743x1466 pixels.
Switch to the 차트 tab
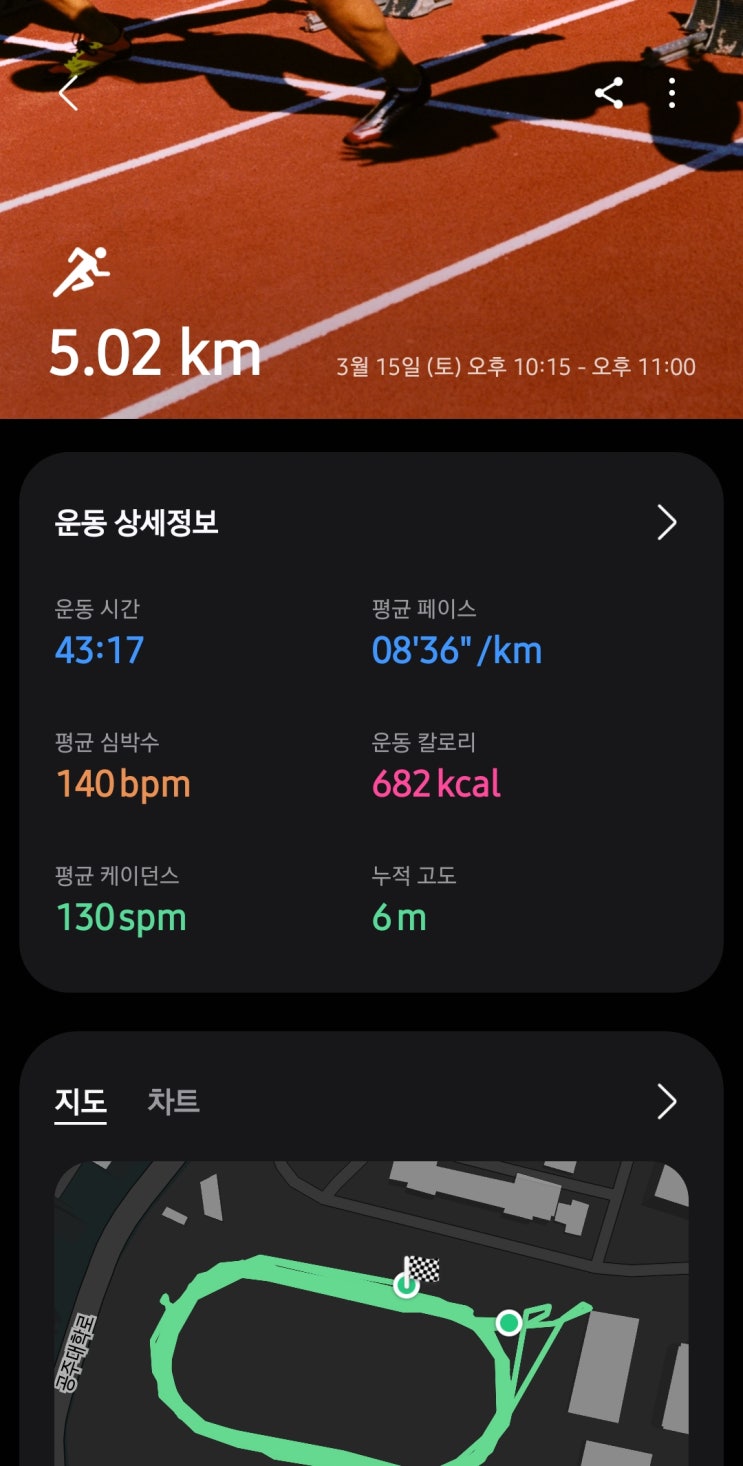click(x=173, y=1101)
